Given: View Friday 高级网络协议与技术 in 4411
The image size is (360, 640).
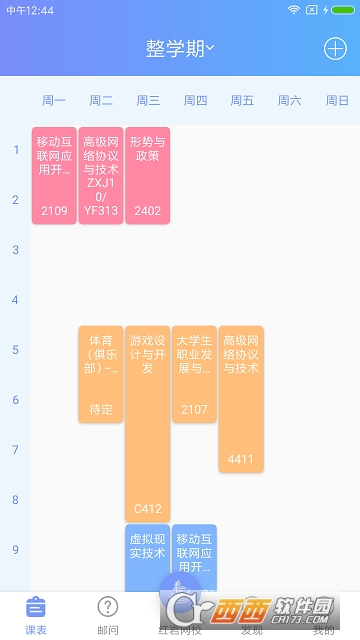Looking at the screenshot, I should coord(241,399).
